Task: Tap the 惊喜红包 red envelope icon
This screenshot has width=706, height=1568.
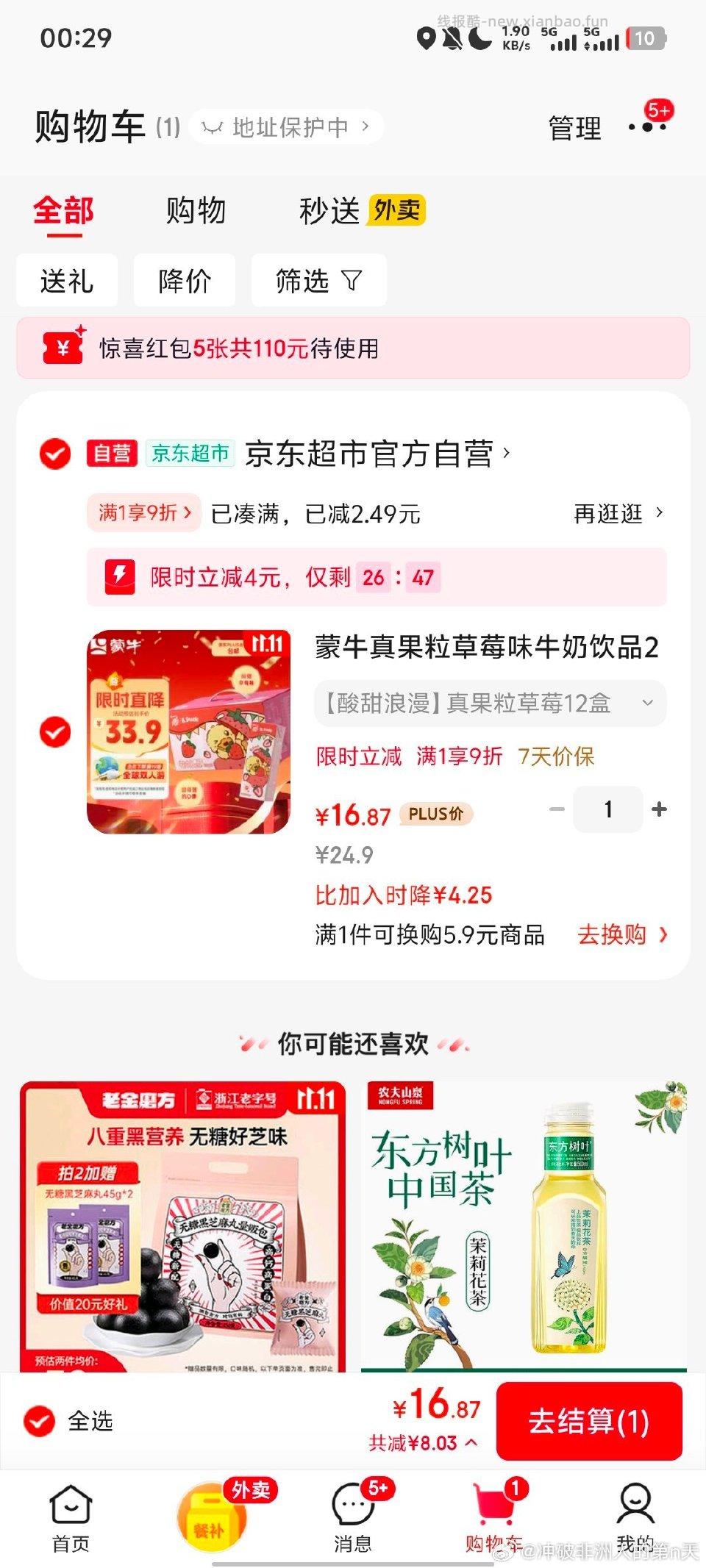Action: click(x=63, y=351)
